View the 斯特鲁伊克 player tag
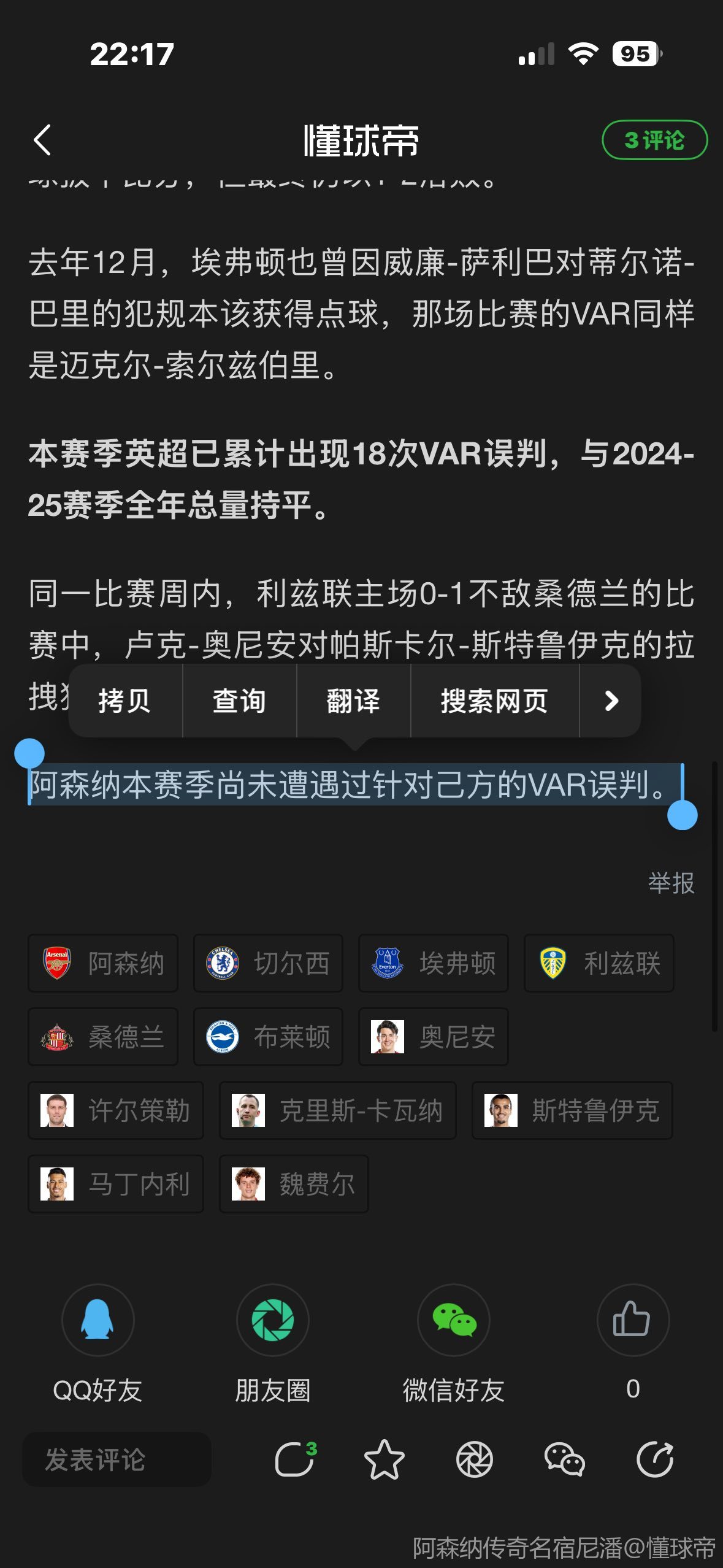The image size is (723, 1568). [572, 1110]
